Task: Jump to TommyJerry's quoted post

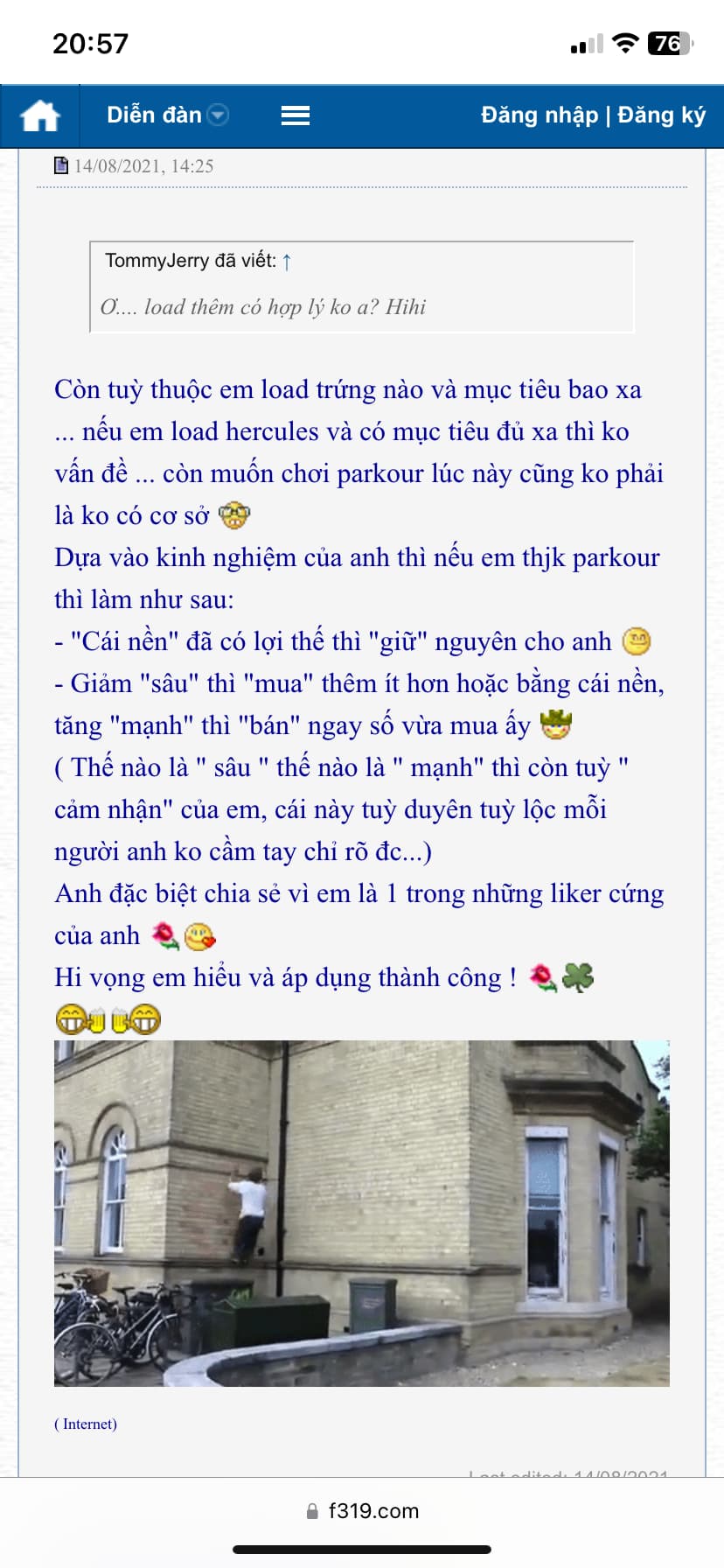Action: click(x=287, y=261)
